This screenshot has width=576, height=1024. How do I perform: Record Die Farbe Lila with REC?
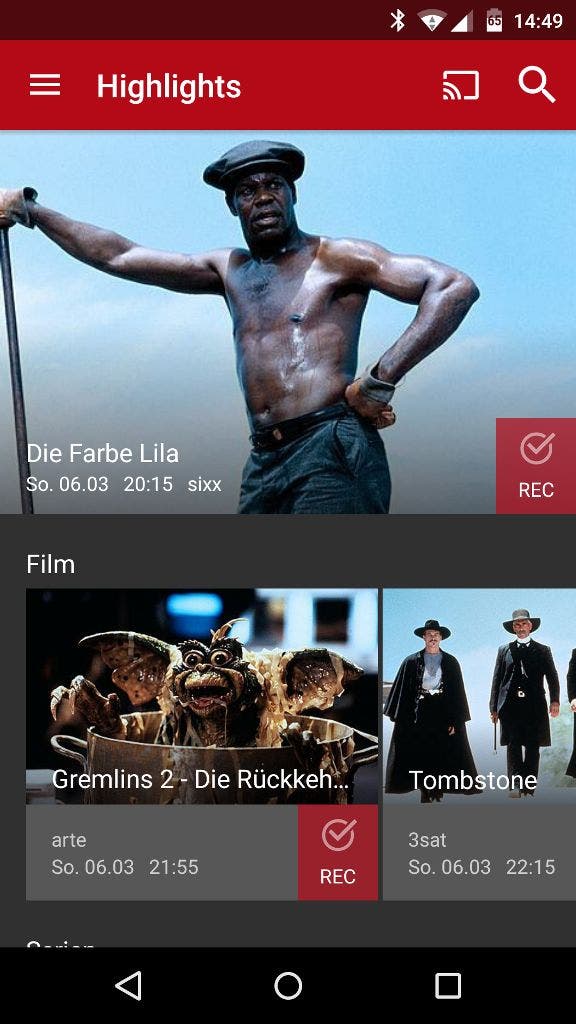point(536,466)
